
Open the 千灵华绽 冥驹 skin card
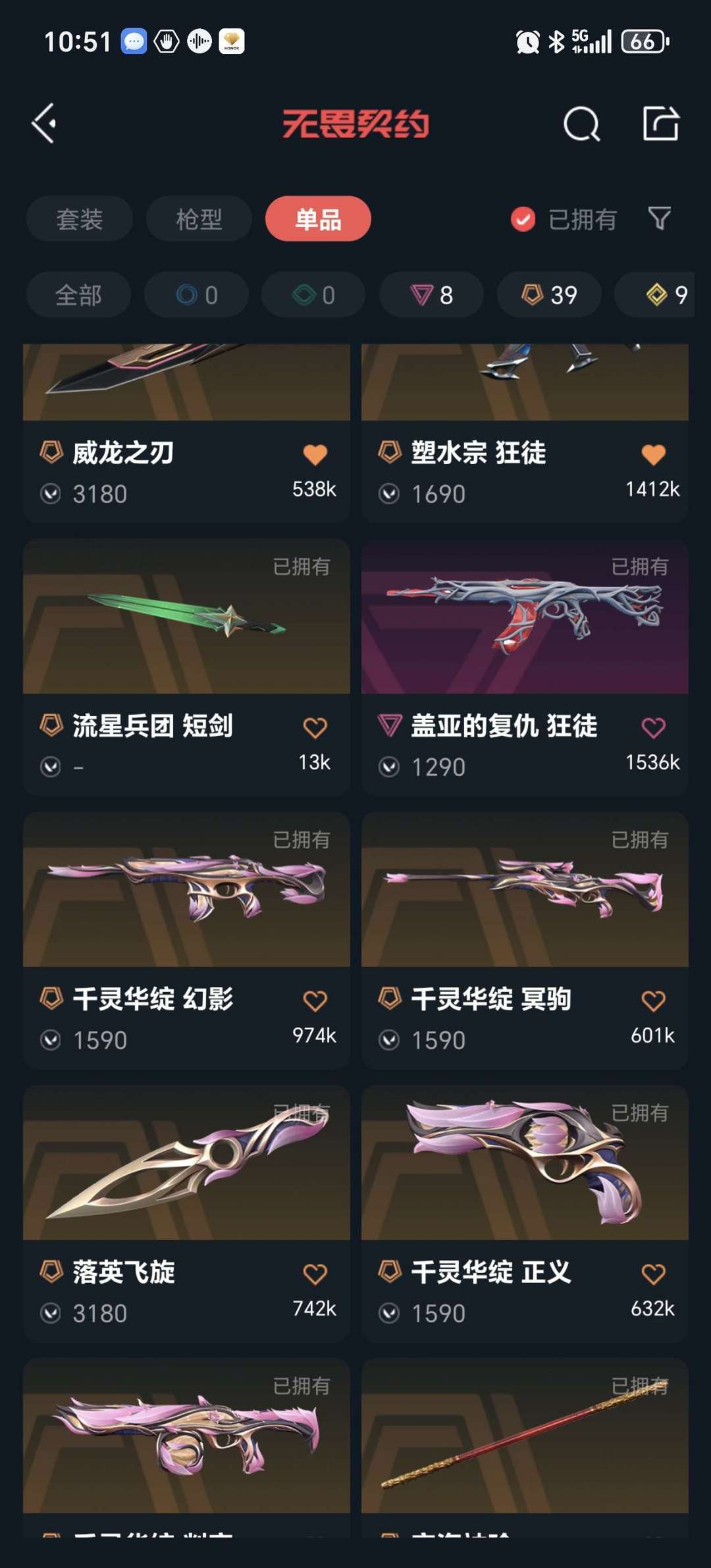pyautogui.click(x=525, y=941)
